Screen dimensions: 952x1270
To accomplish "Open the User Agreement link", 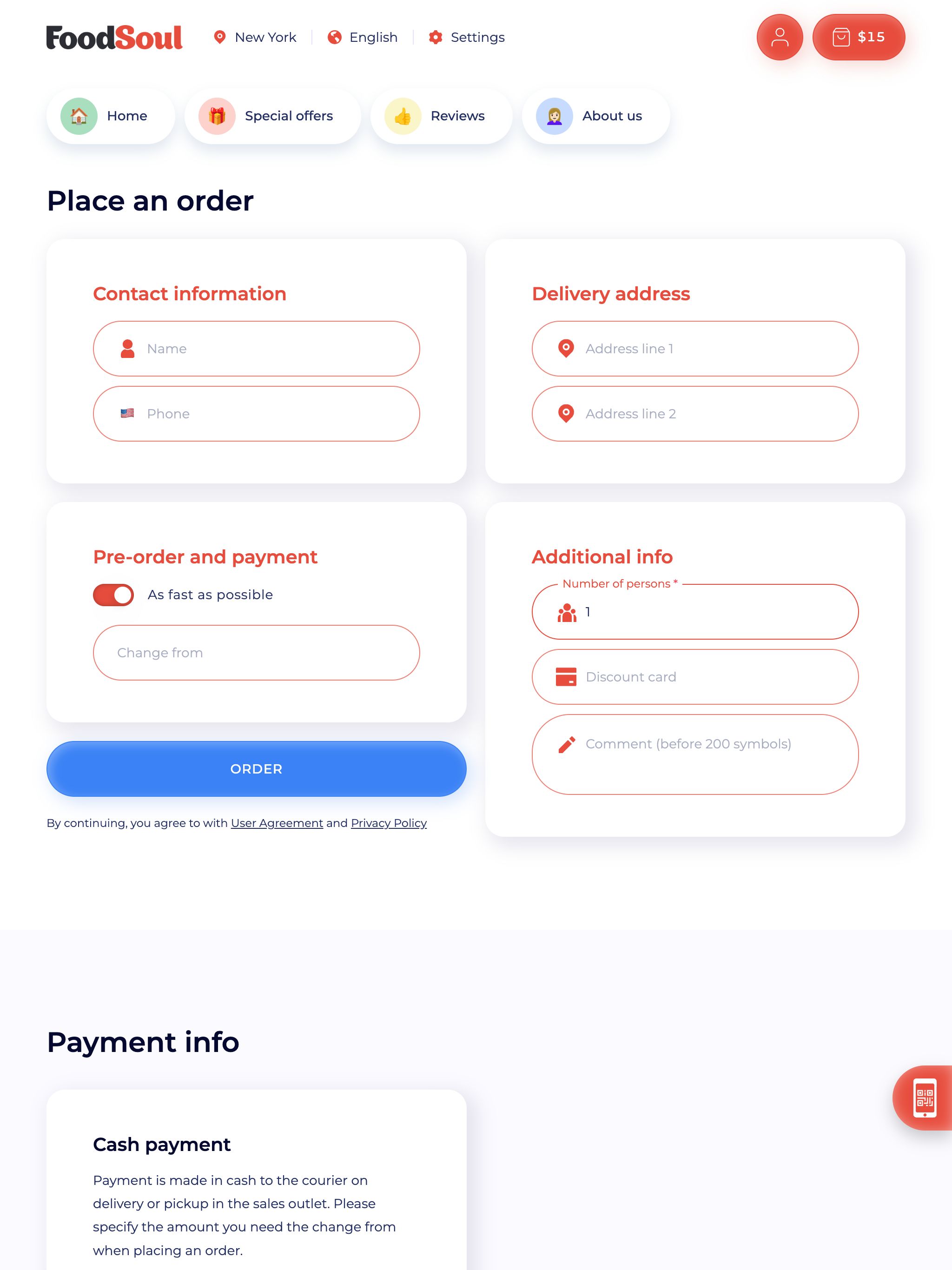I will [277, 823].
